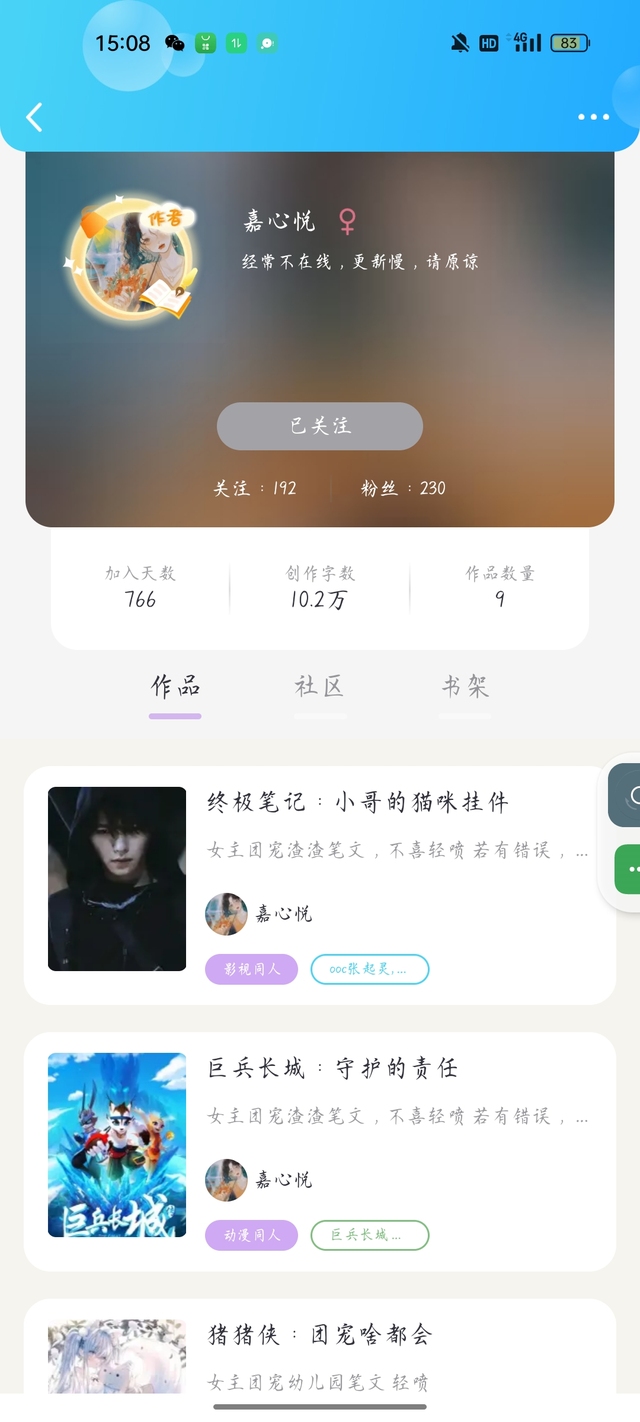The width and height of the screenshot is (640, 1422).
Task: Go back using the top-left arrow
Action: (34, 117)
